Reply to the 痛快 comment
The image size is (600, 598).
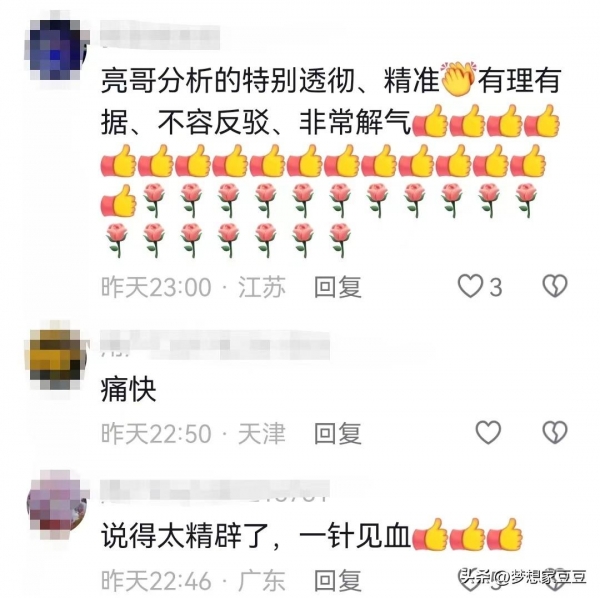point(337,433)
